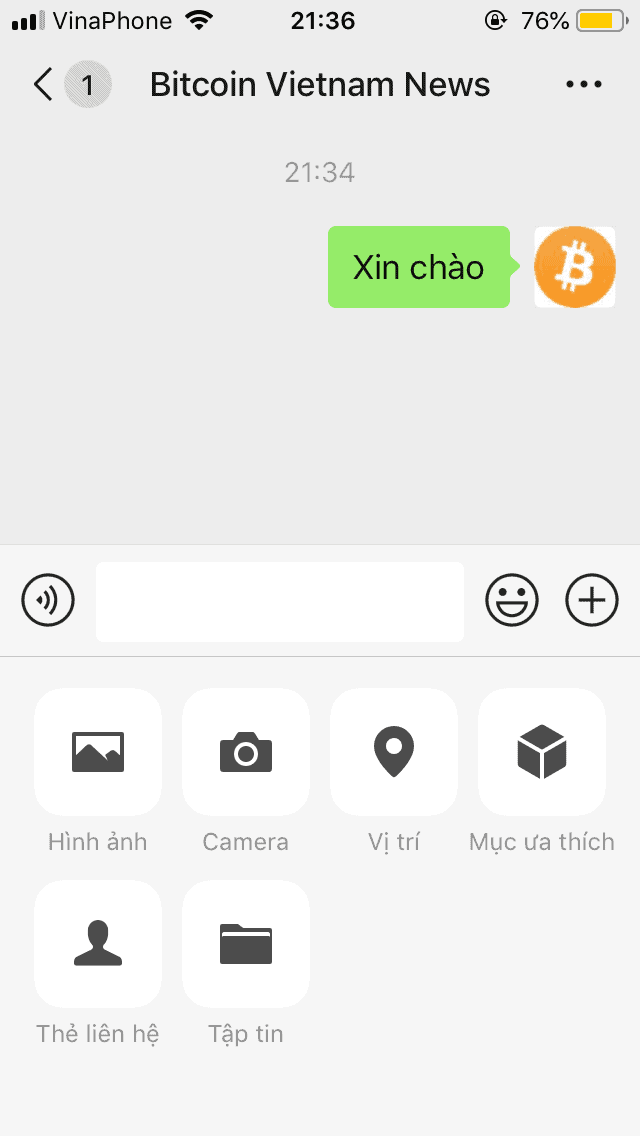The height and width of the screenshot is (1136, 640).
Task: Open the three-dot chat options menu
Action: coord(584,85)
